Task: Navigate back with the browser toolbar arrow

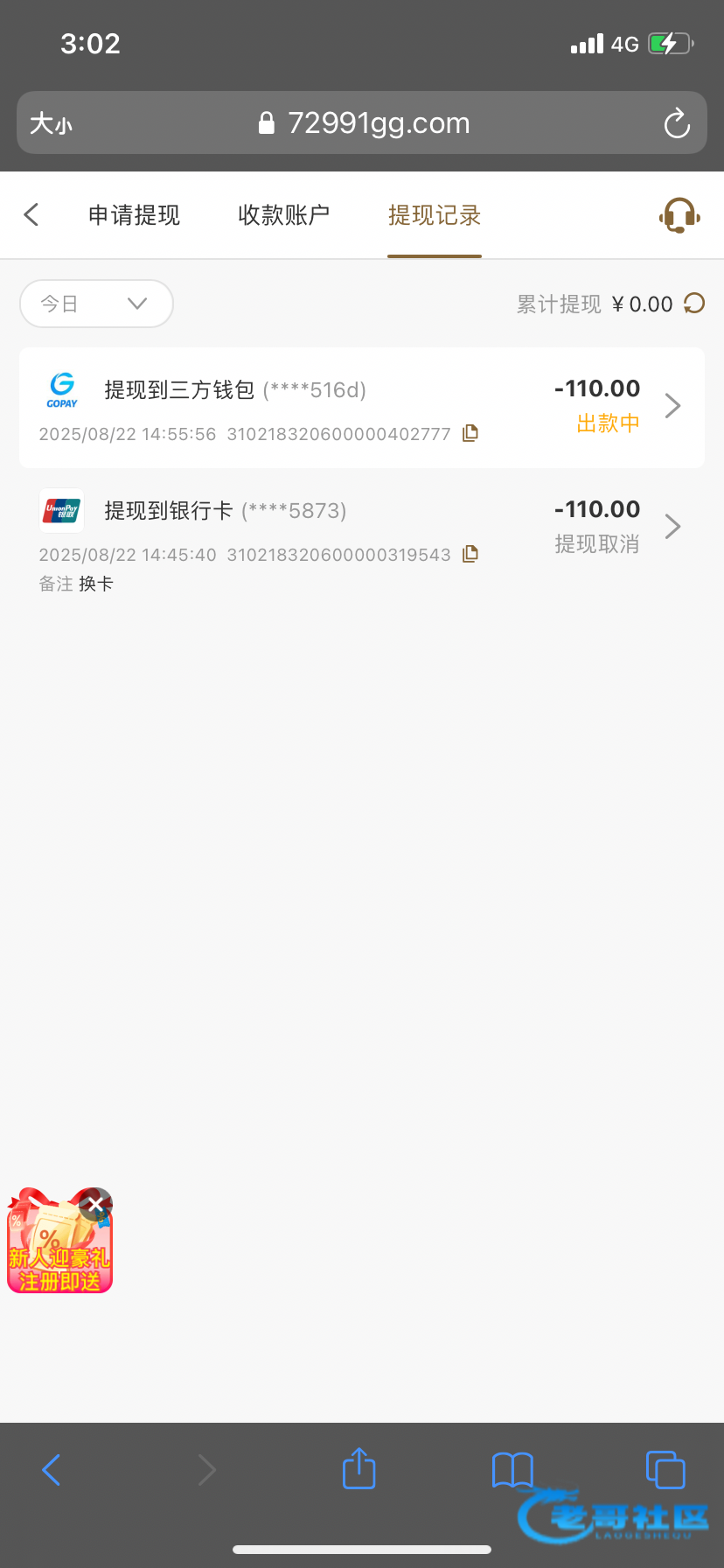Action: point(52,1469)
